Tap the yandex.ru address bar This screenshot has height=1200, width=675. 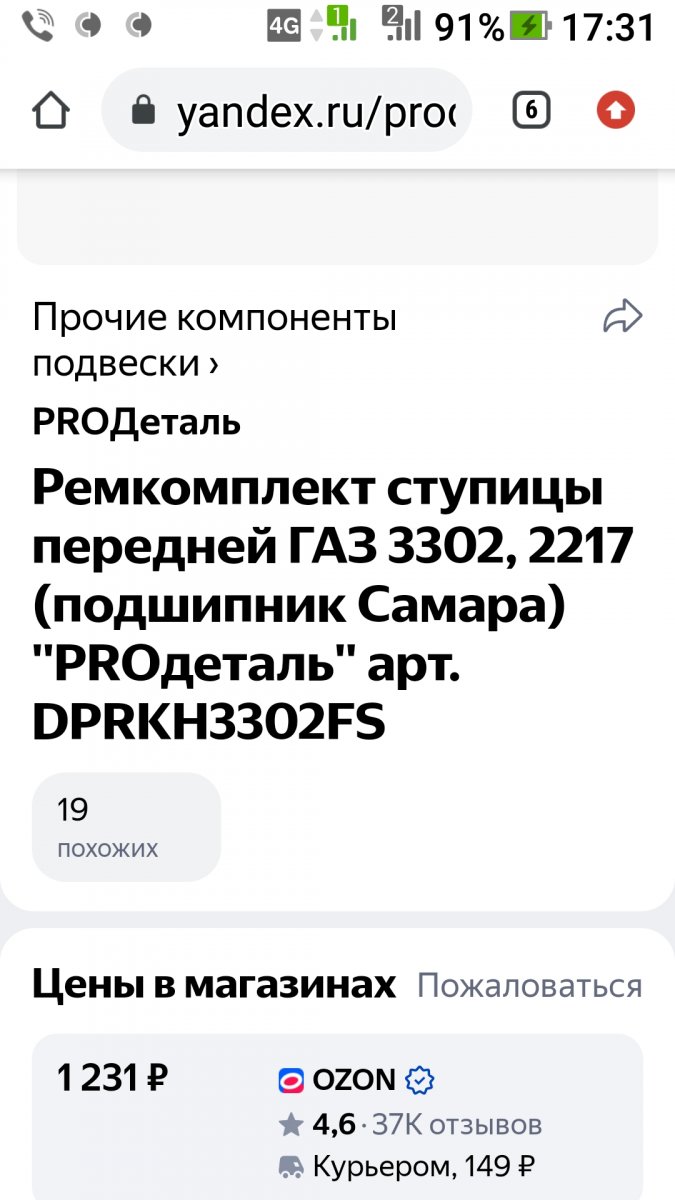(288, 111)
